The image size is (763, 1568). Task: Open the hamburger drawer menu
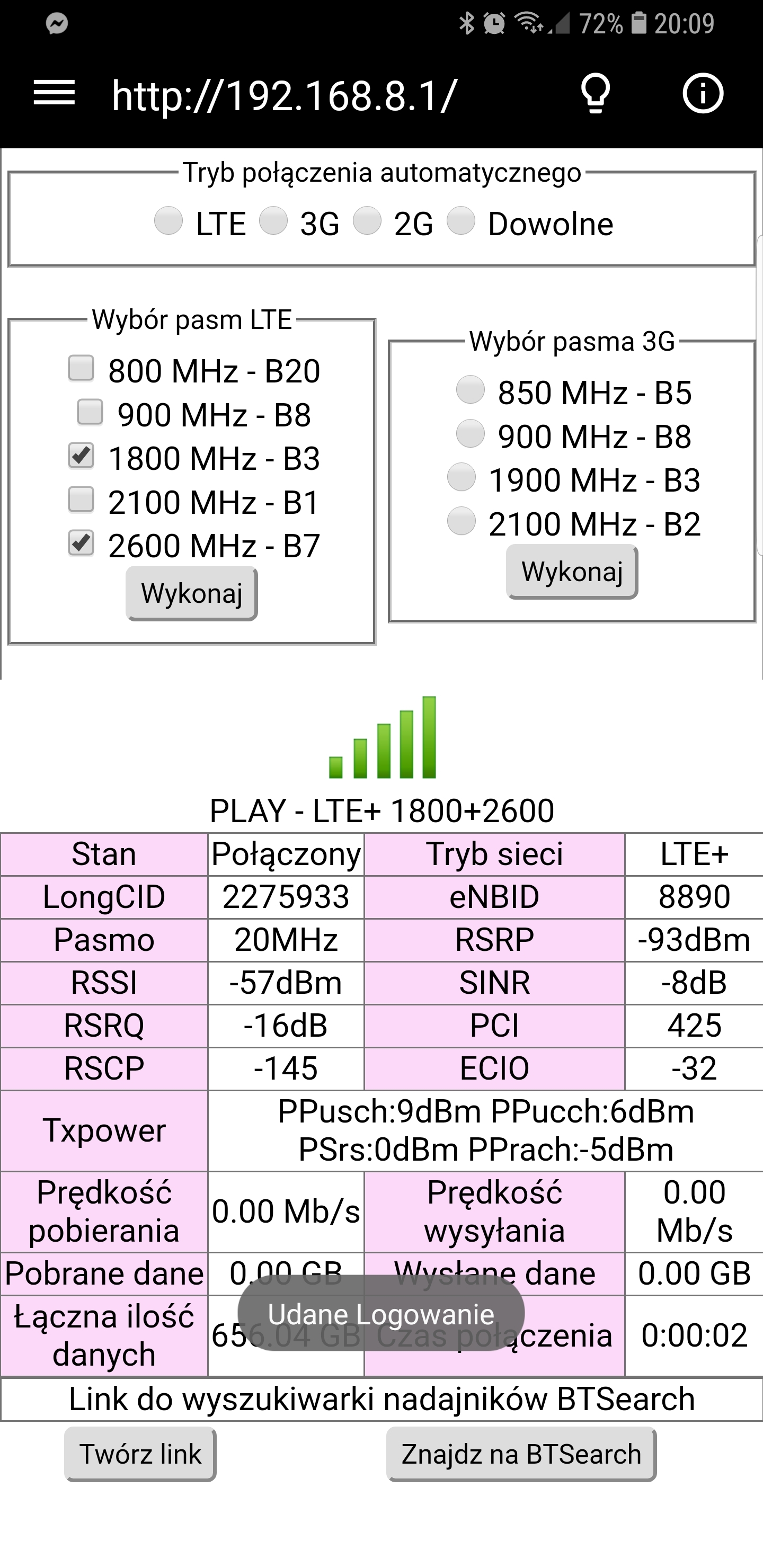point(54,94)
